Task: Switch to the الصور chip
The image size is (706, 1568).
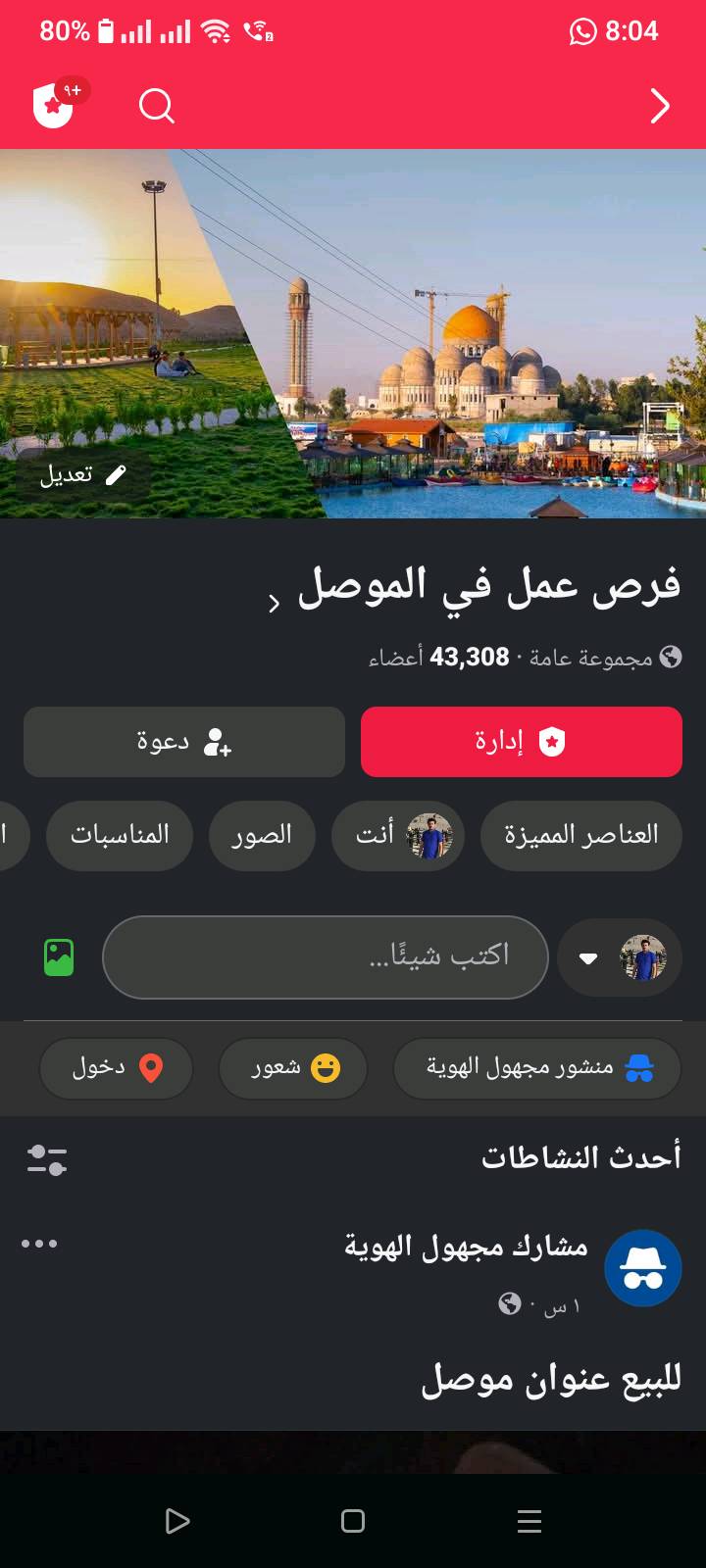Action: click(x=262, y=836)
